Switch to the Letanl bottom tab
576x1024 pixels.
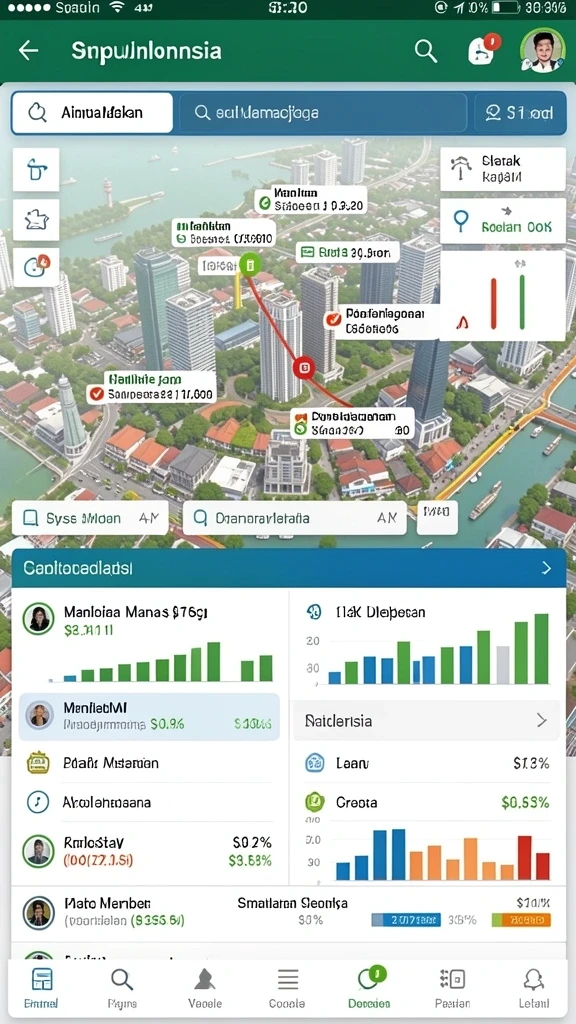(534, 988)
